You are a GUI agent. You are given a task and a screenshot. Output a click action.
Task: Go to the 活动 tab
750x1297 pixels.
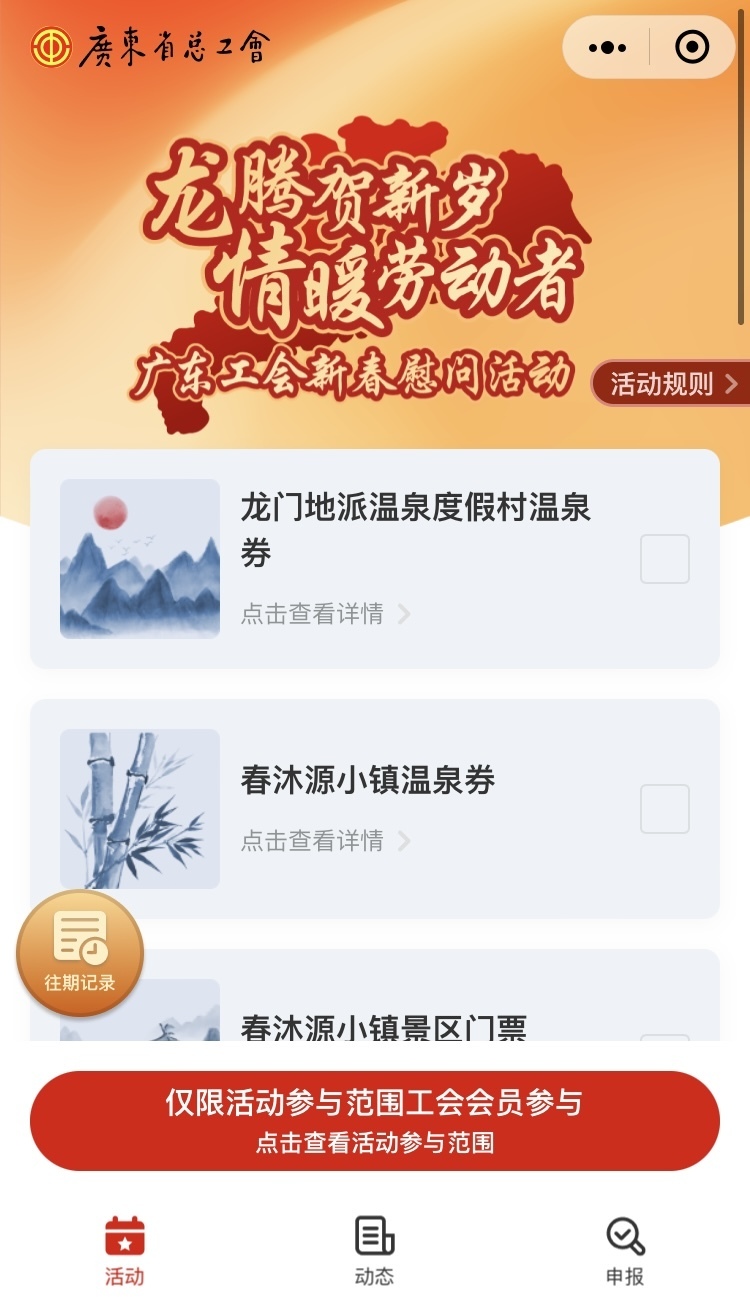[x=125, y=1250]
